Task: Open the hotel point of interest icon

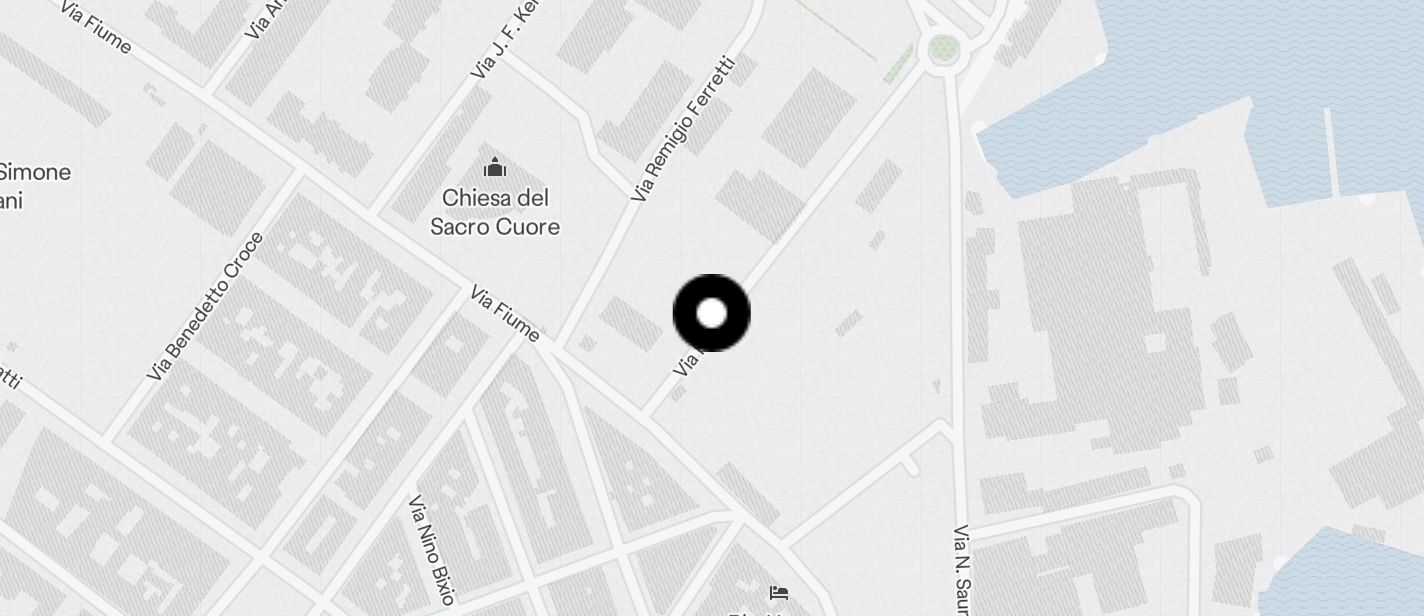Action: click(779, 593)
